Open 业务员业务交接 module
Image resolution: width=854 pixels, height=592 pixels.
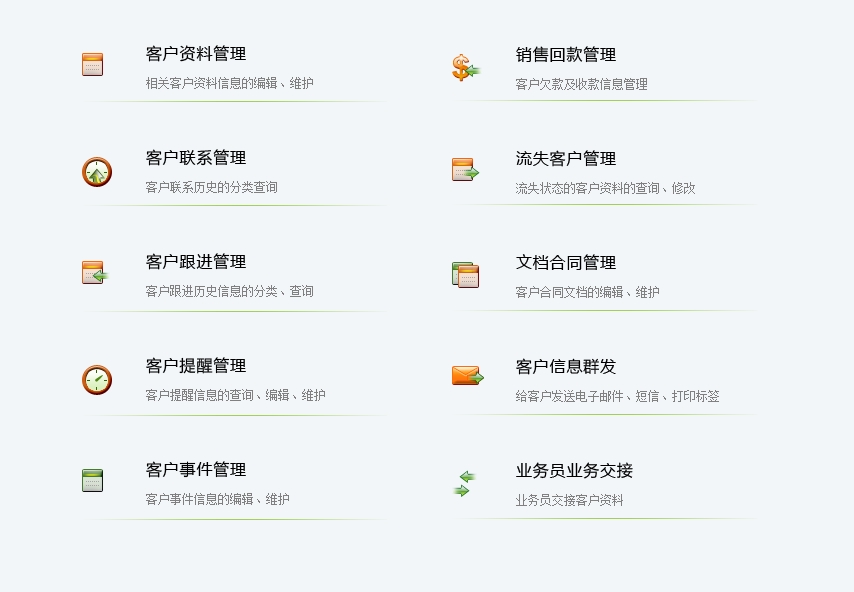point(573,471)
